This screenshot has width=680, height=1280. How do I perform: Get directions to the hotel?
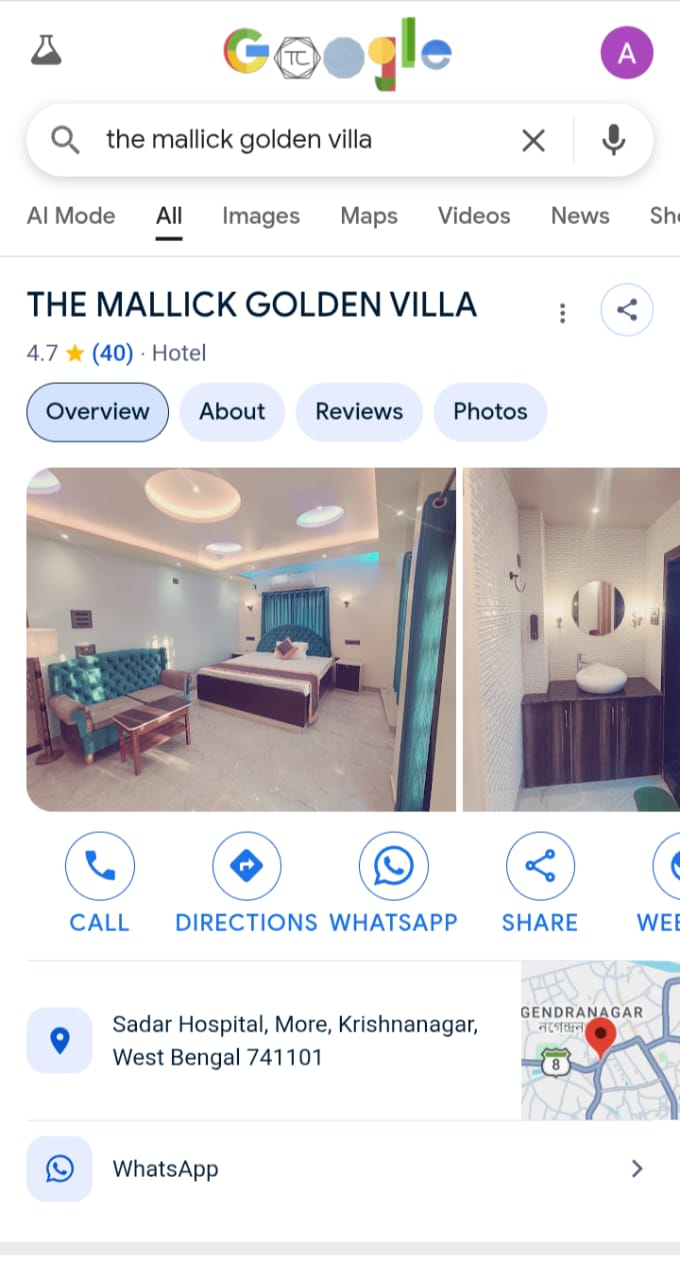click(246, 884)
